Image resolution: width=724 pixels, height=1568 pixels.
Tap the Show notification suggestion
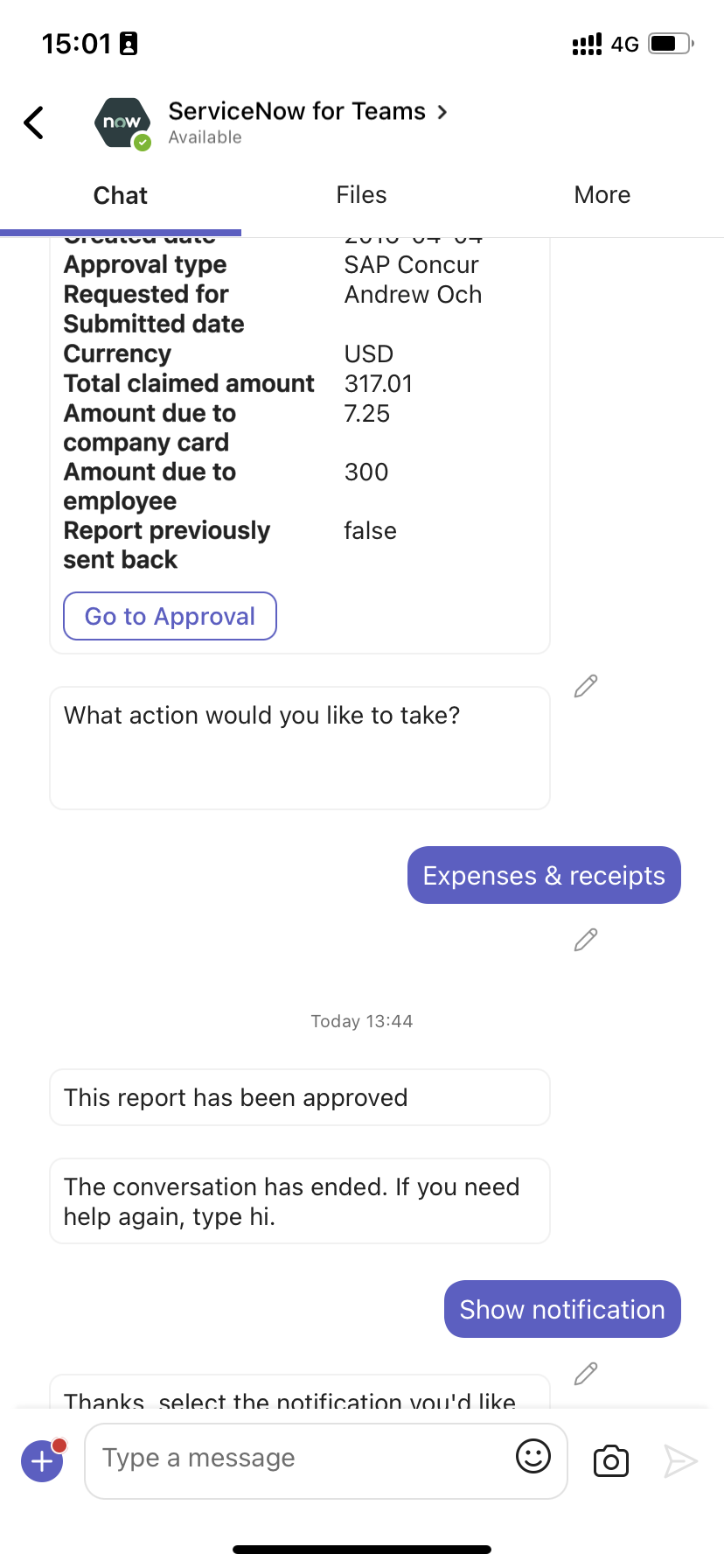pyautogui.click(x=561, y=1308)
